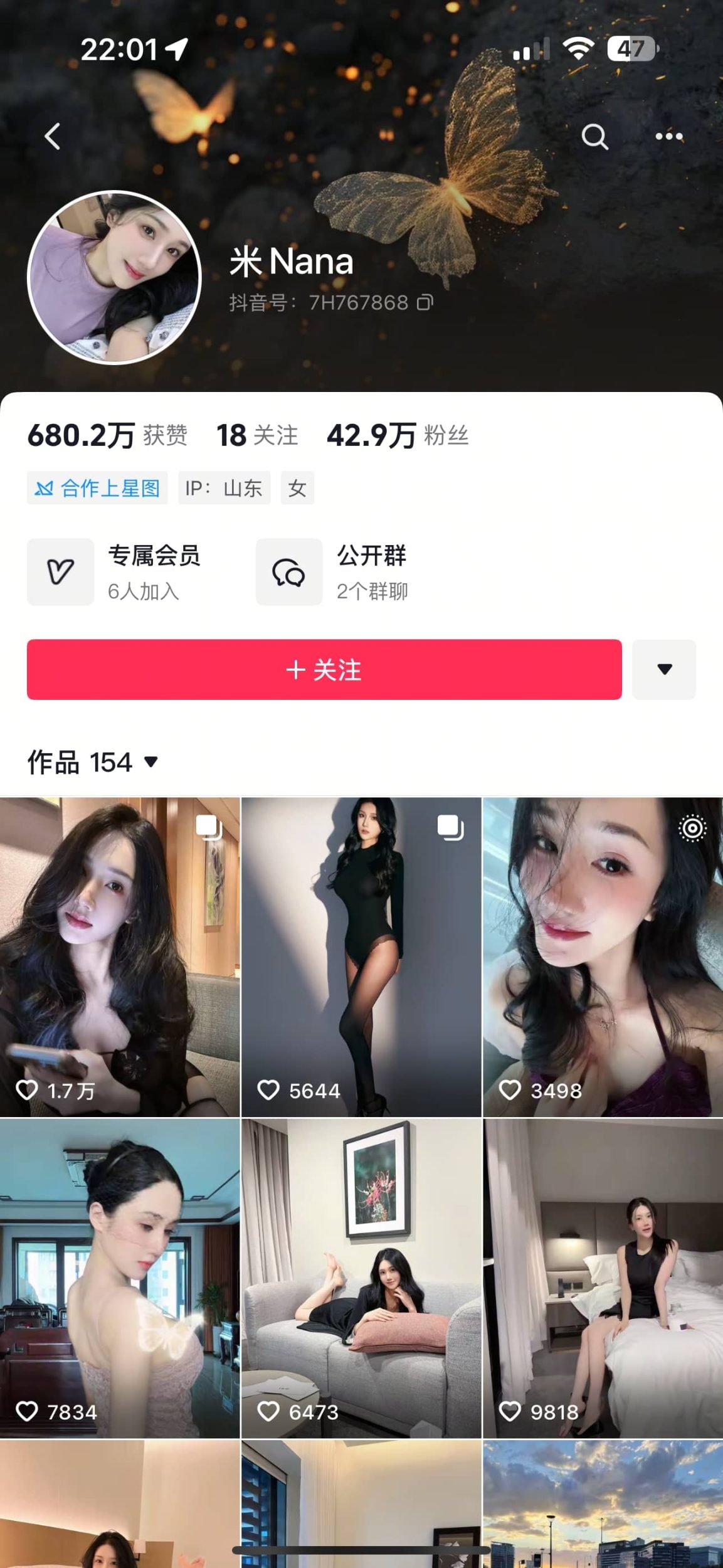The width and height of the screenshot is (723, 1568).
Task: Select the 专属会员 membership icon
Action: click(x=60, y=571)
